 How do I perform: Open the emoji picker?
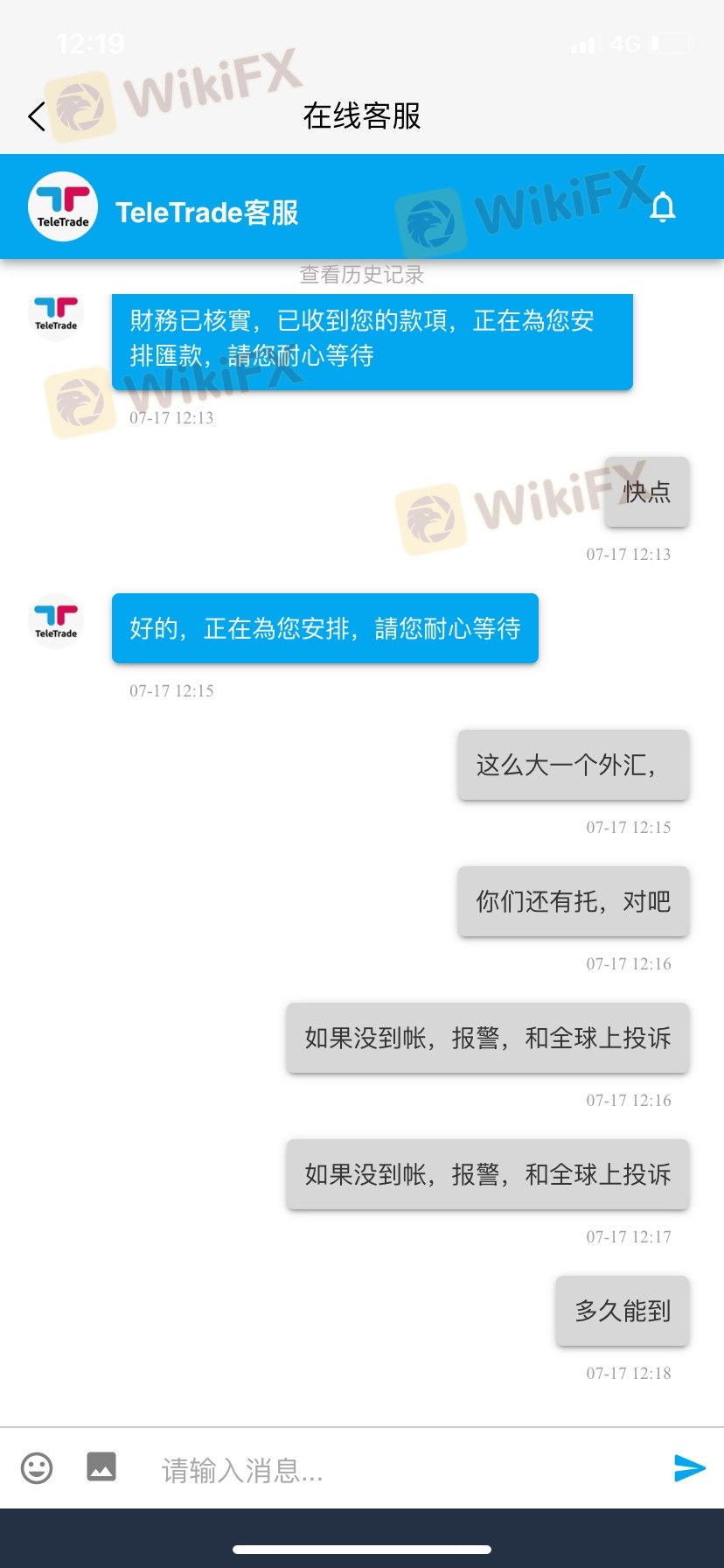[37, 1467]
